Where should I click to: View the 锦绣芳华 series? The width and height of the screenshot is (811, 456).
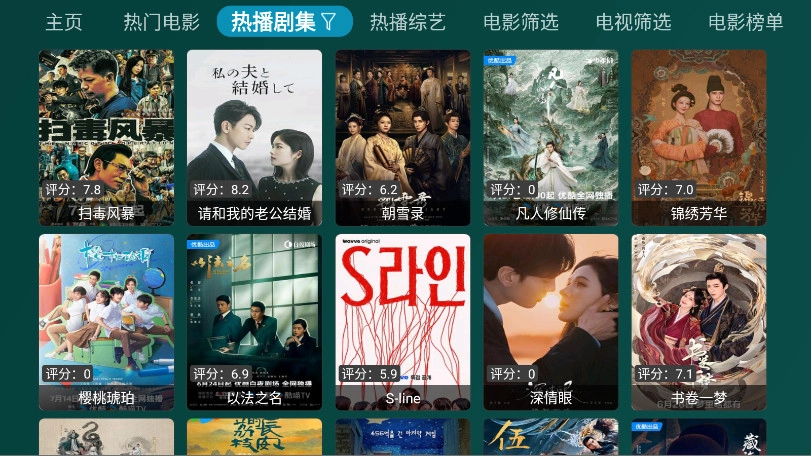coord(698,137)
